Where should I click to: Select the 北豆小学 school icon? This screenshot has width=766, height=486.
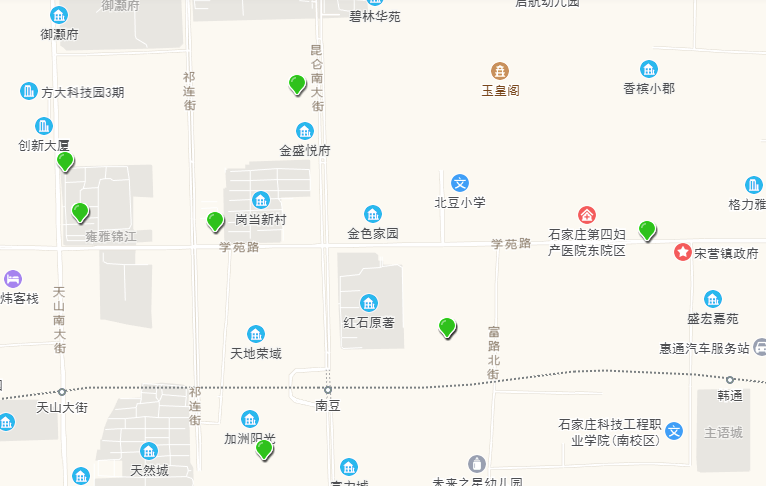460,183
